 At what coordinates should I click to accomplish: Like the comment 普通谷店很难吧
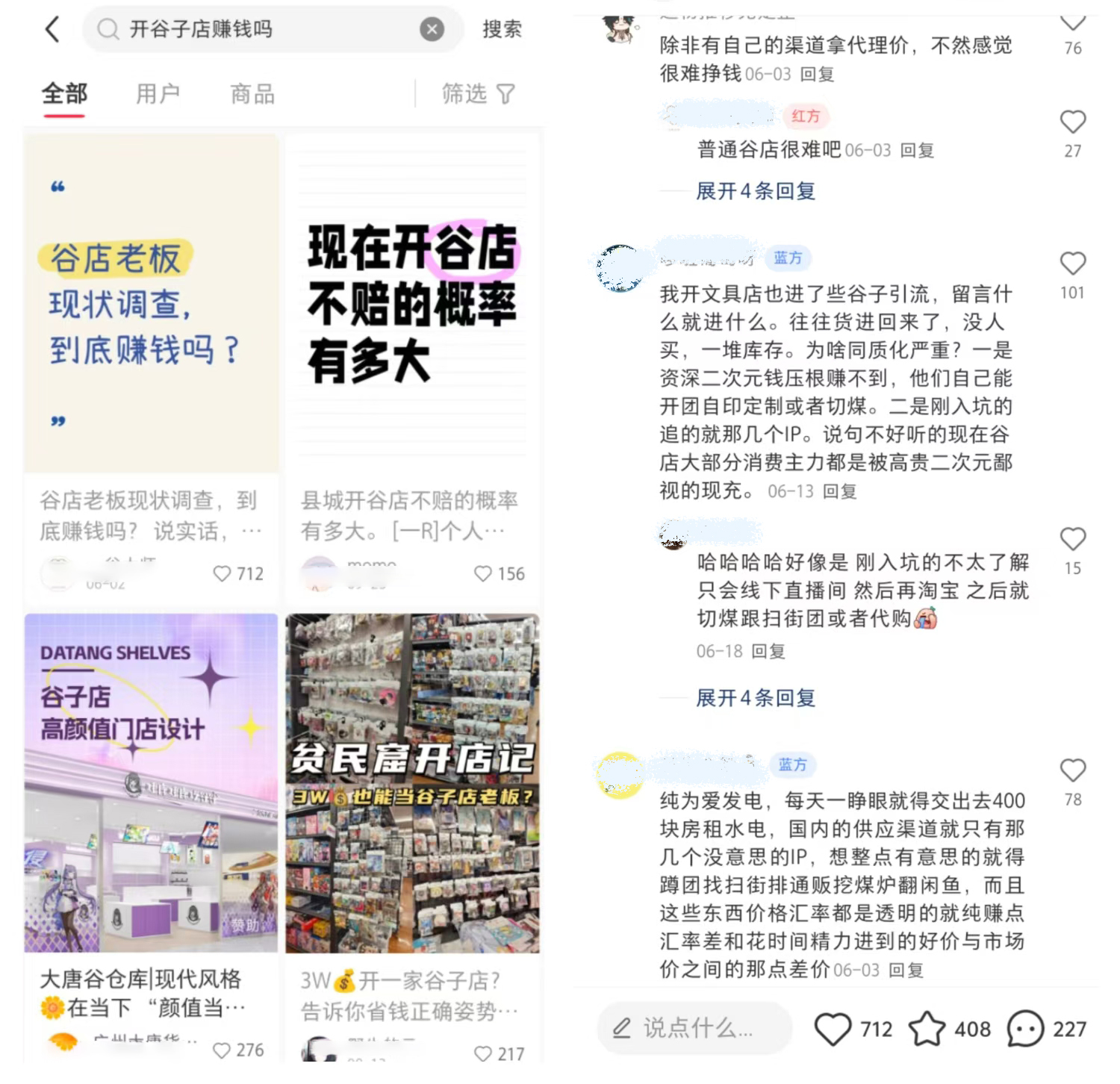pos(1073,122)
